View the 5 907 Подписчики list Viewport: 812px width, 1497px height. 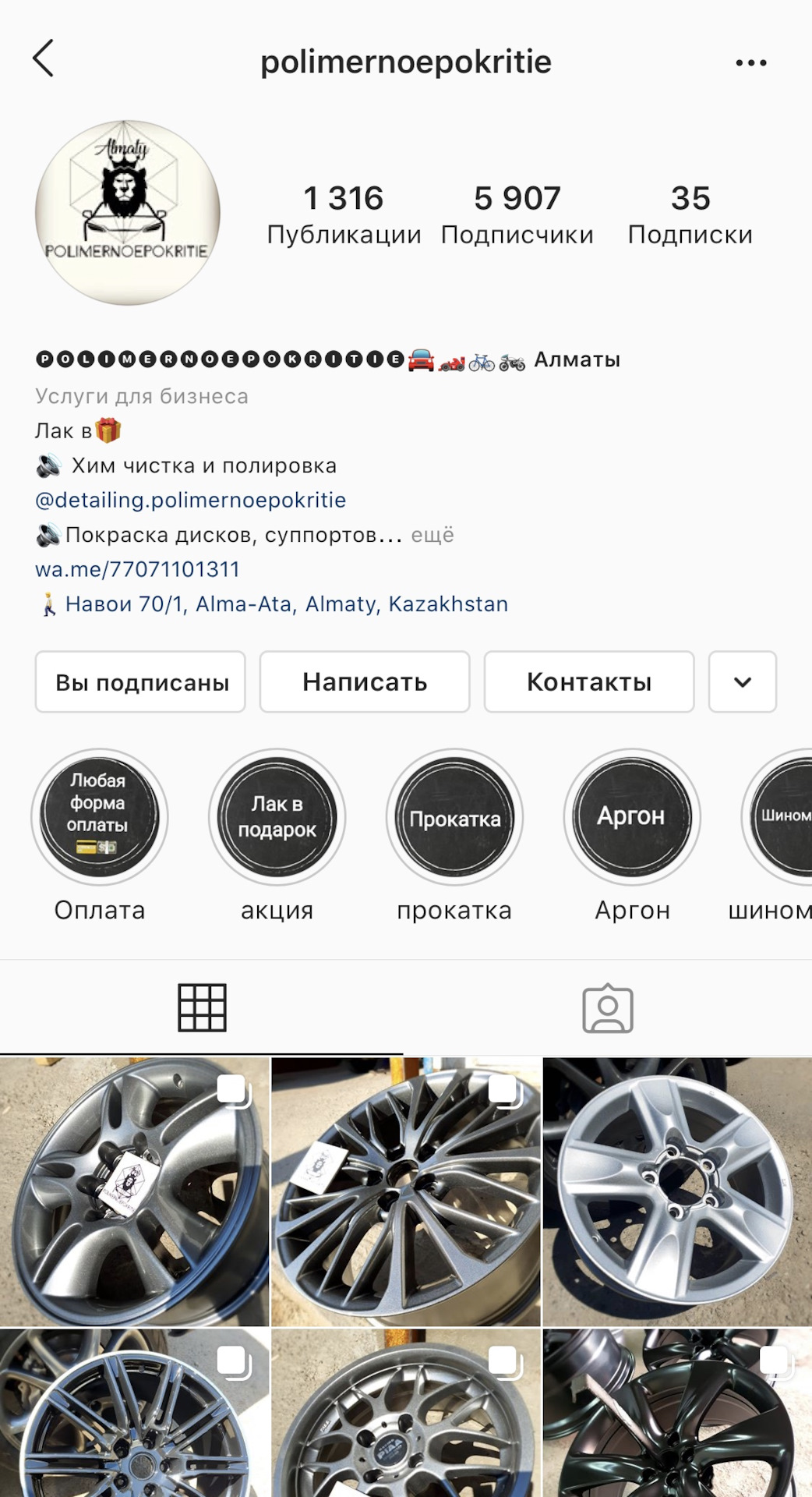[x=517, y=214]
